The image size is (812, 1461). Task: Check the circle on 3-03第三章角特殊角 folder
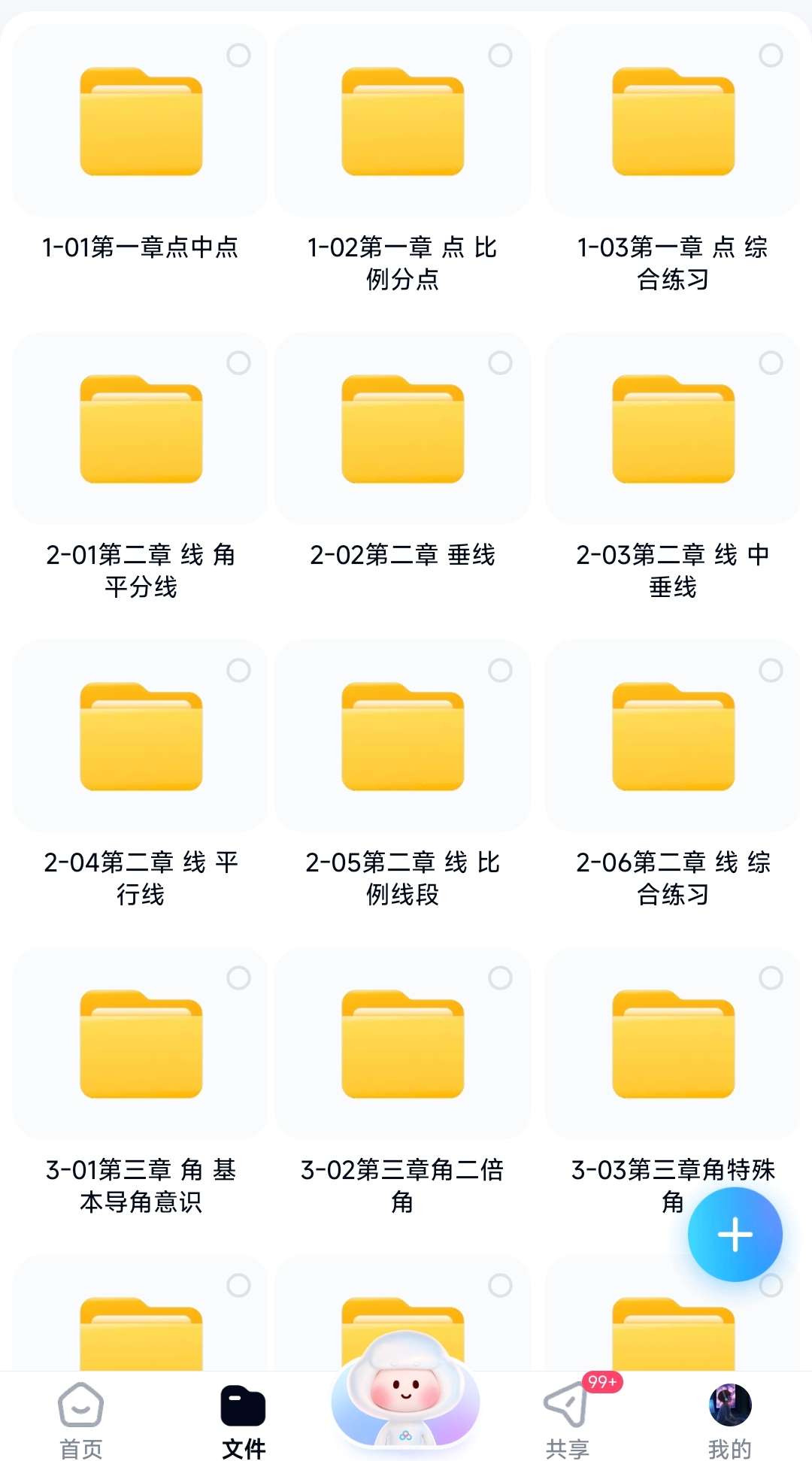click(771, 978)
